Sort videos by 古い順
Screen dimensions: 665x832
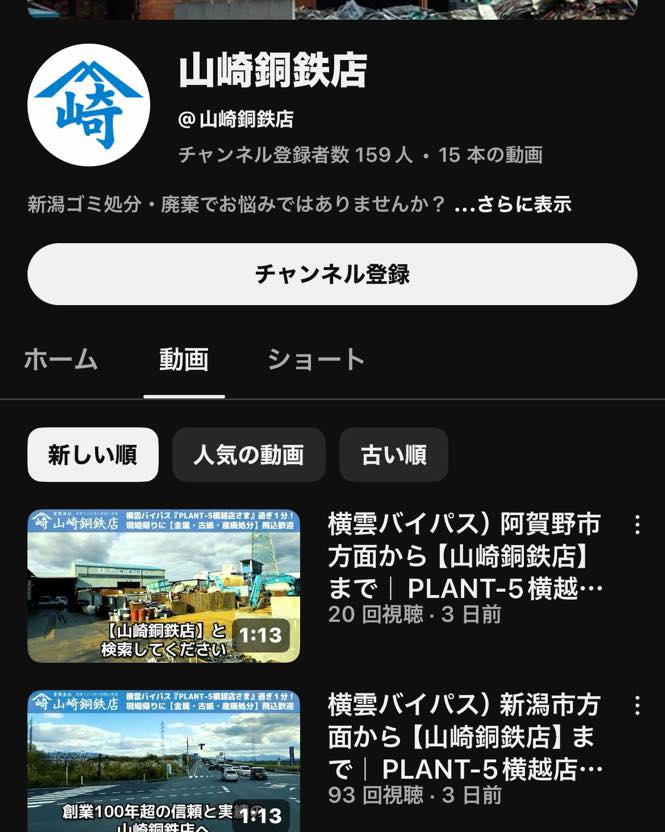pyautogui.click(x=394, y=455)
